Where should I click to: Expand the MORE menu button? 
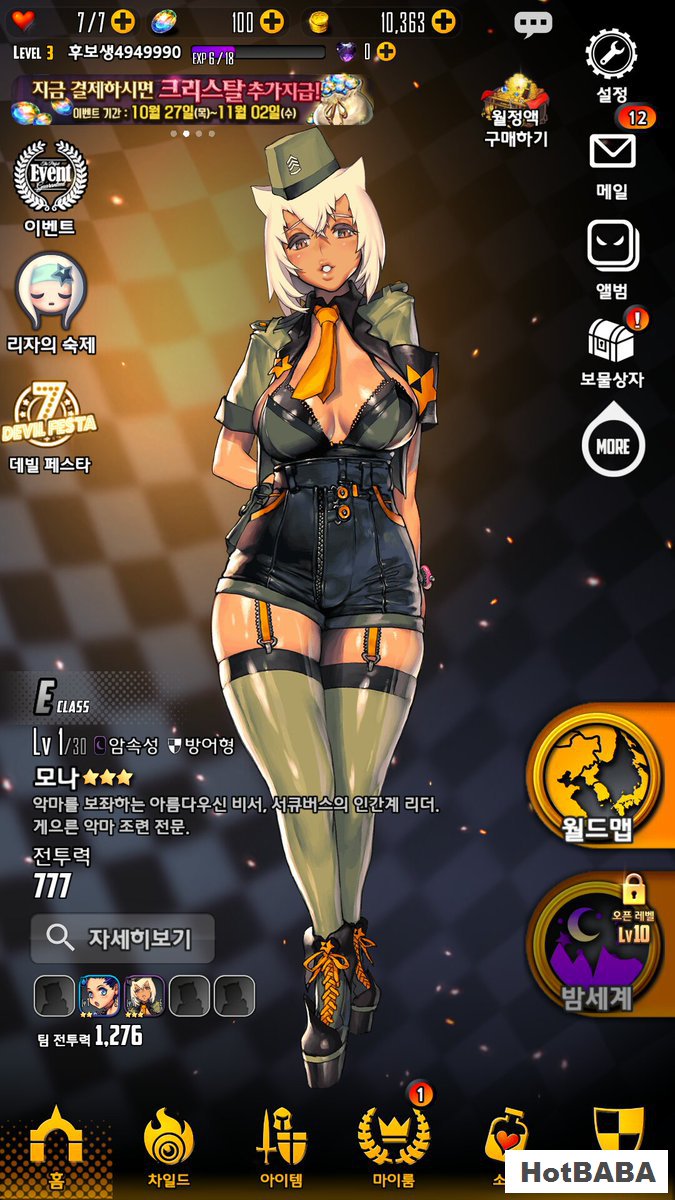[x=613, y=446]
